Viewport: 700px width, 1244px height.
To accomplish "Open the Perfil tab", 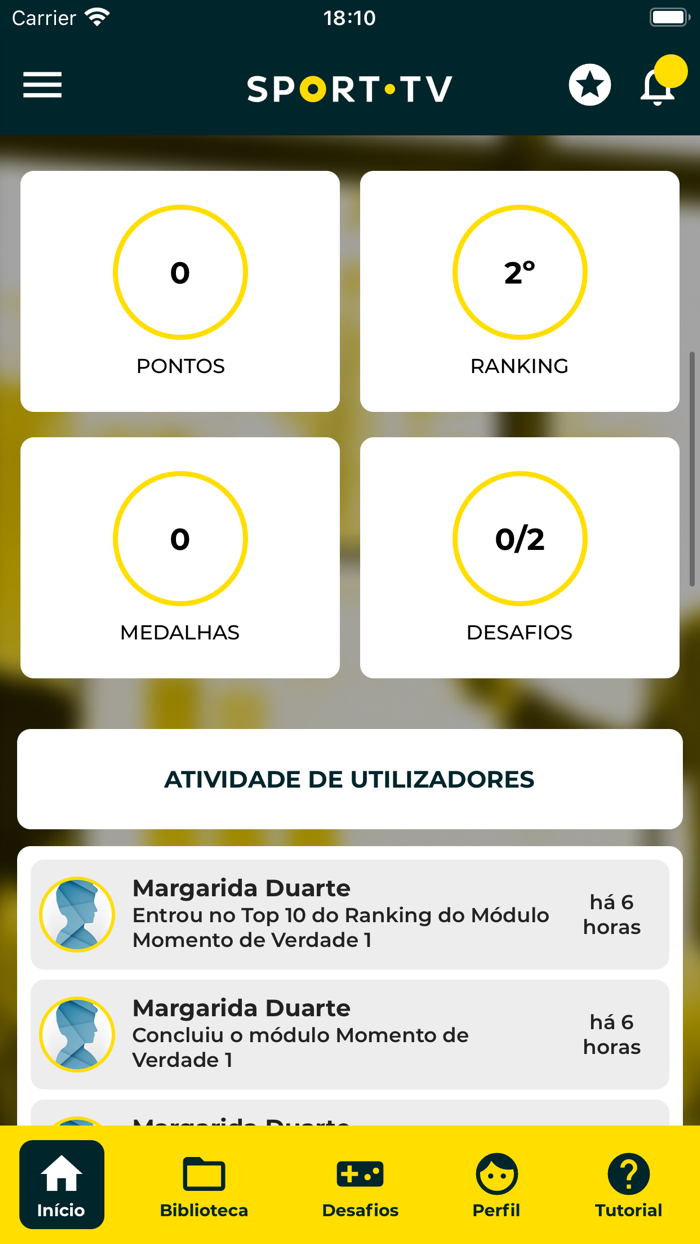I will click(x=497, y=1185).
